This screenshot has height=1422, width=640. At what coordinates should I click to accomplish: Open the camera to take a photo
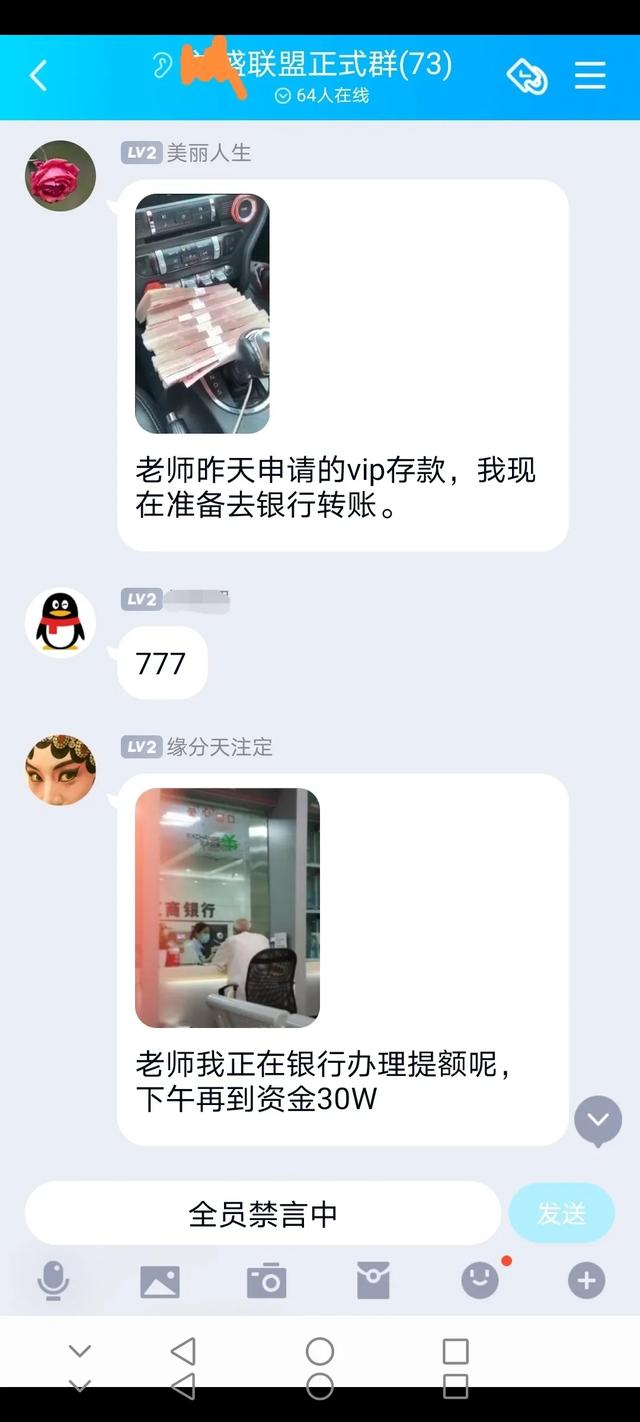click(x=267, y=1281)
